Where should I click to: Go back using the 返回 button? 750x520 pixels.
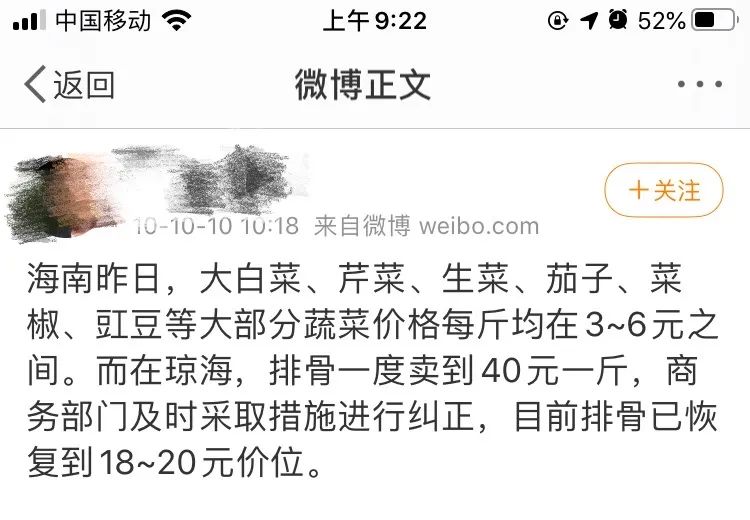68,85
